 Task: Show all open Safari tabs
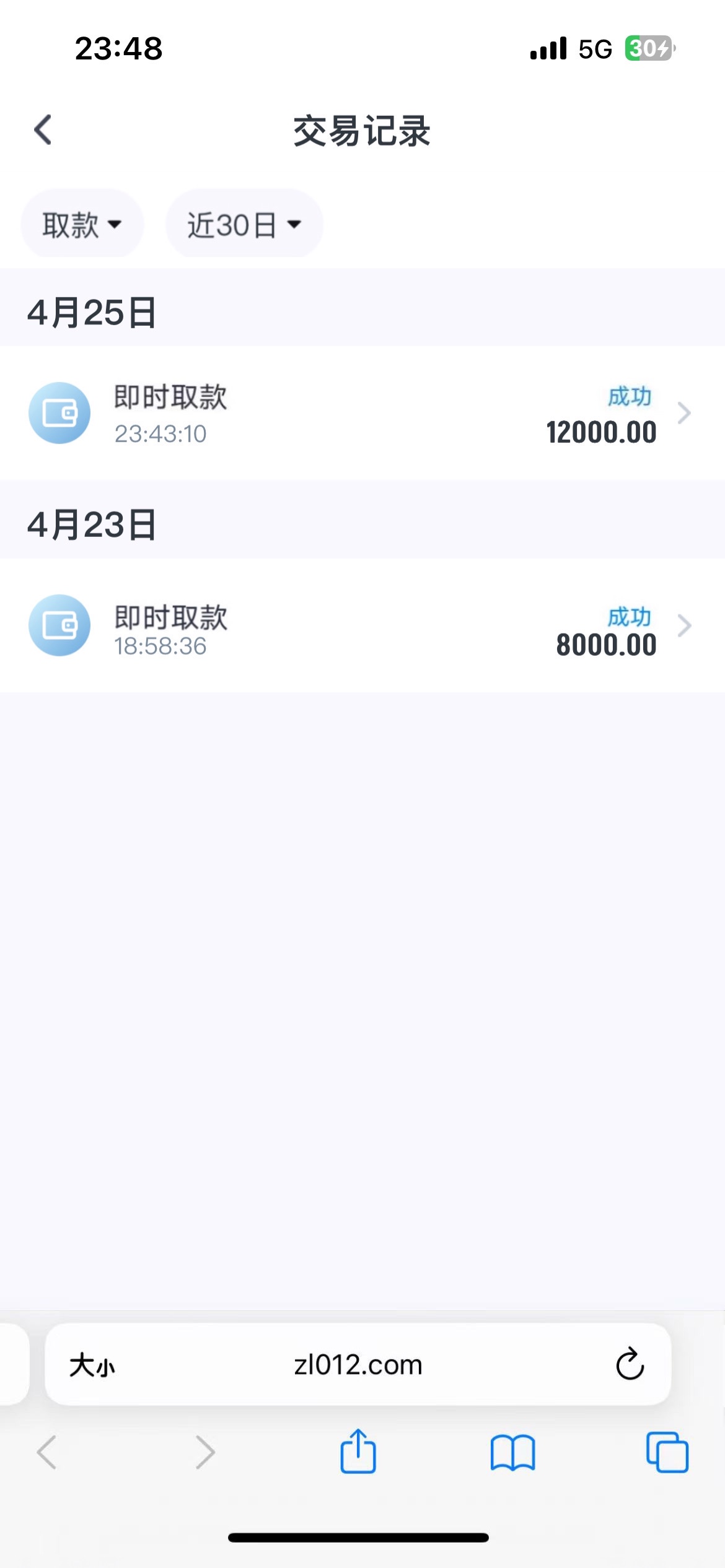[x=667, y=1452]
